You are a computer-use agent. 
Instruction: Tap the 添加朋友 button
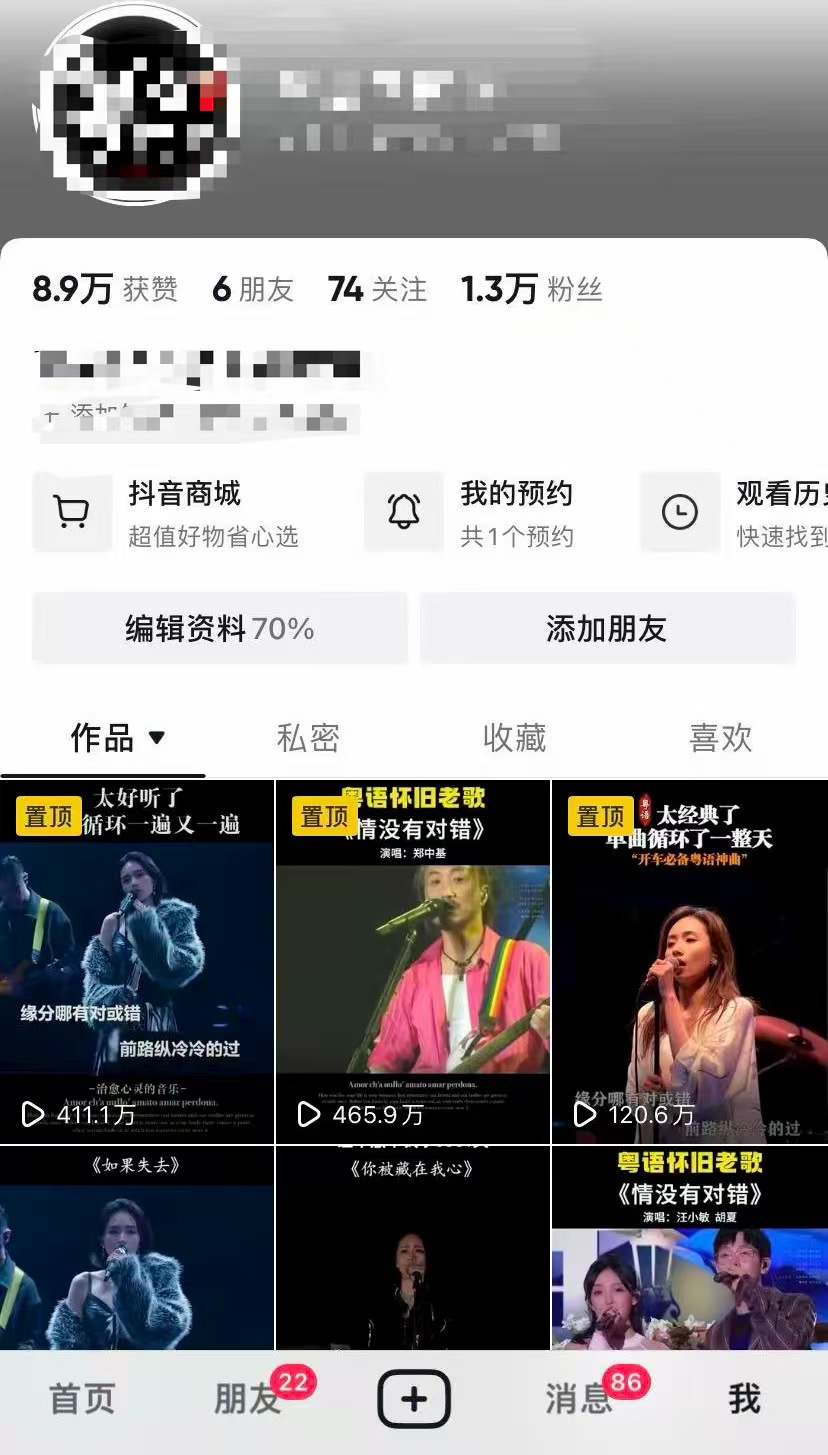[x=606, y=628]
